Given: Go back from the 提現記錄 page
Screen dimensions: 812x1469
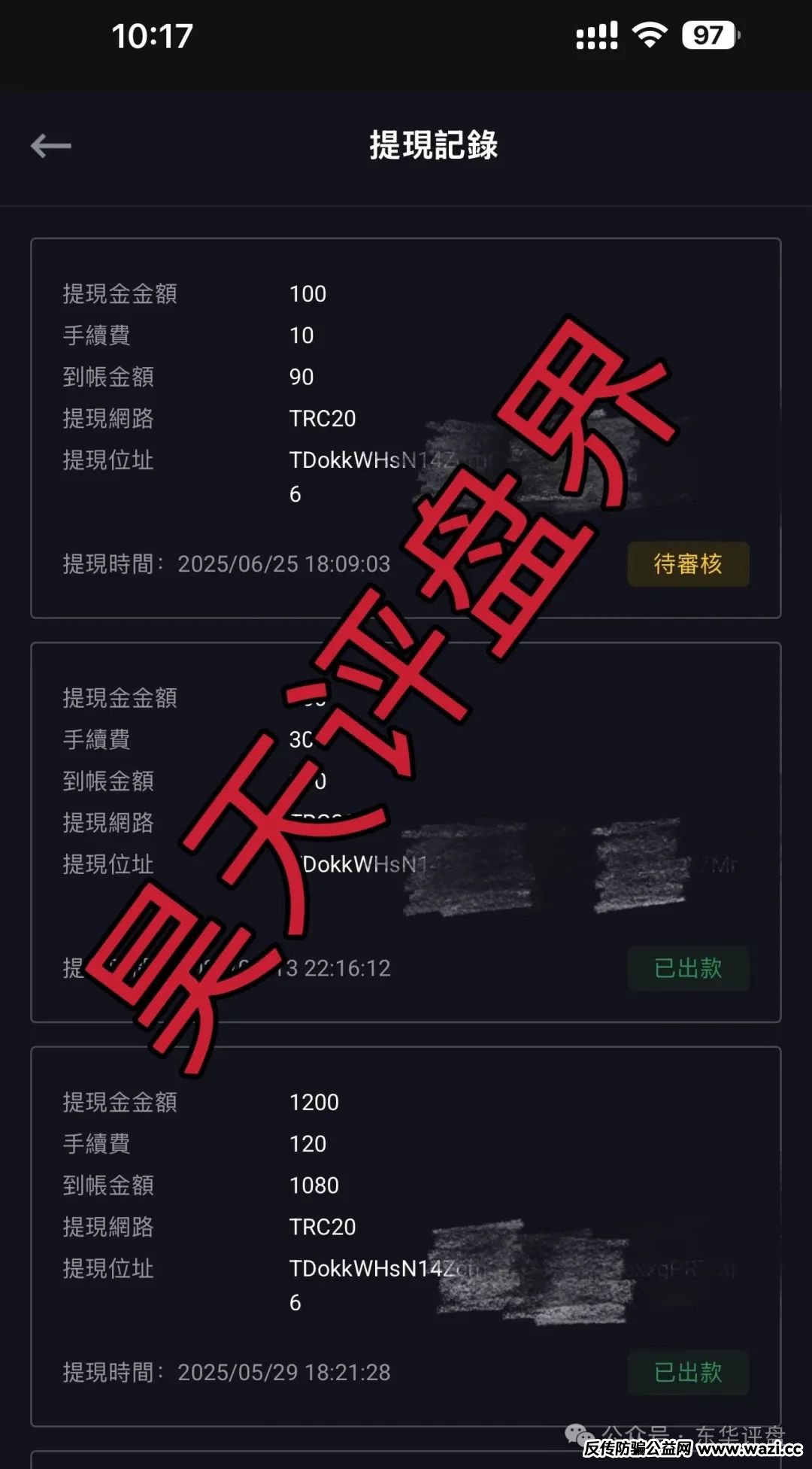Looking at the screenshot, I should [x=51, y=145].
